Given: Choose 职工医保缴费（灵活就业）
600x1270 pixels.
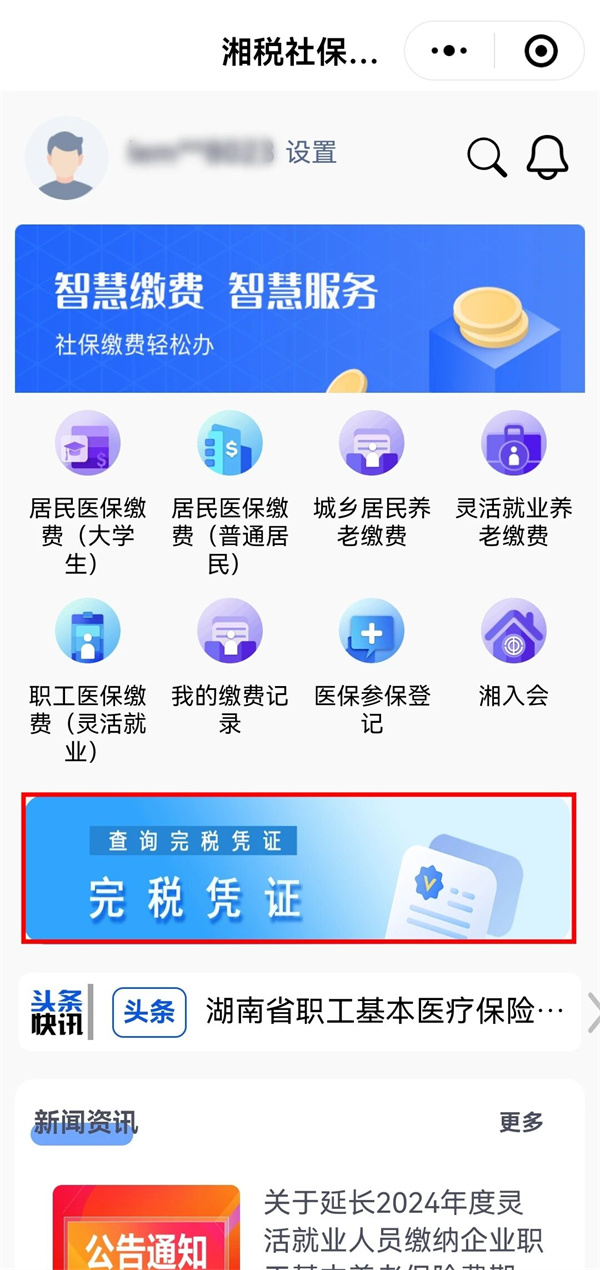Looking at the screenshot, I should click(x=88, y=631).
